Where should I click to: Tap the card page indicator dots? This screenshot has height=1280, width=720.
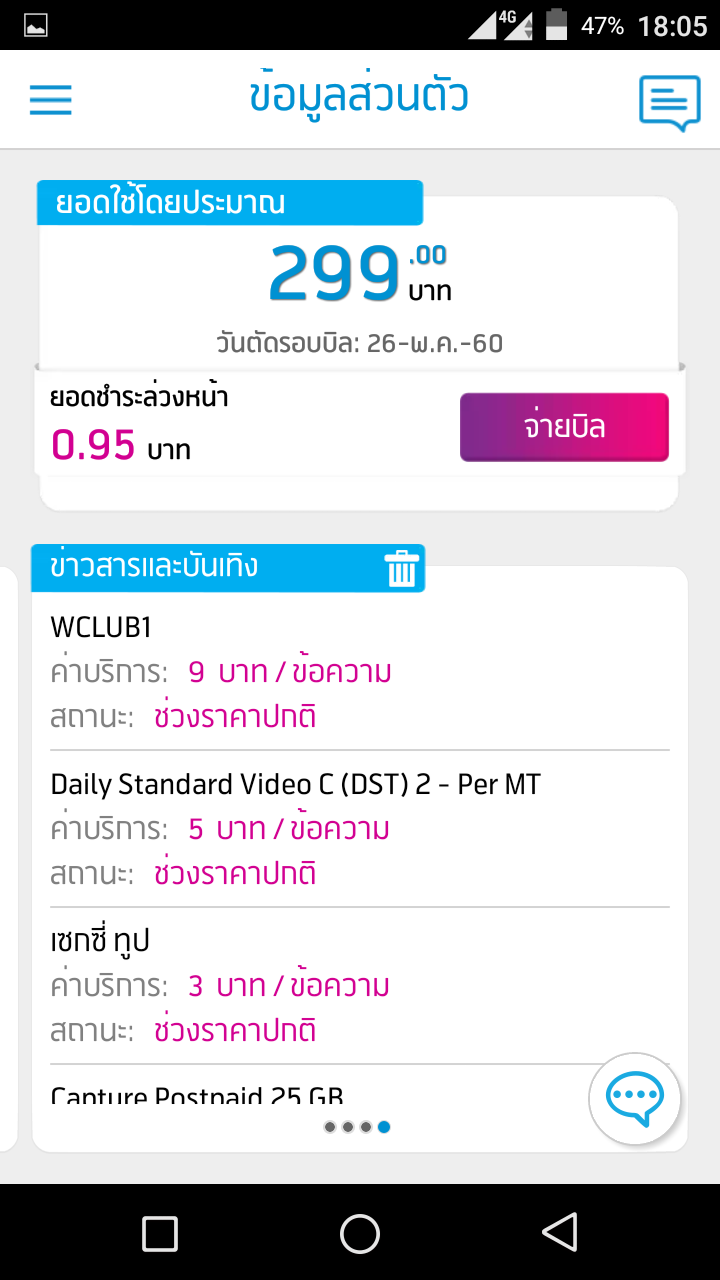pos(357,1127)
